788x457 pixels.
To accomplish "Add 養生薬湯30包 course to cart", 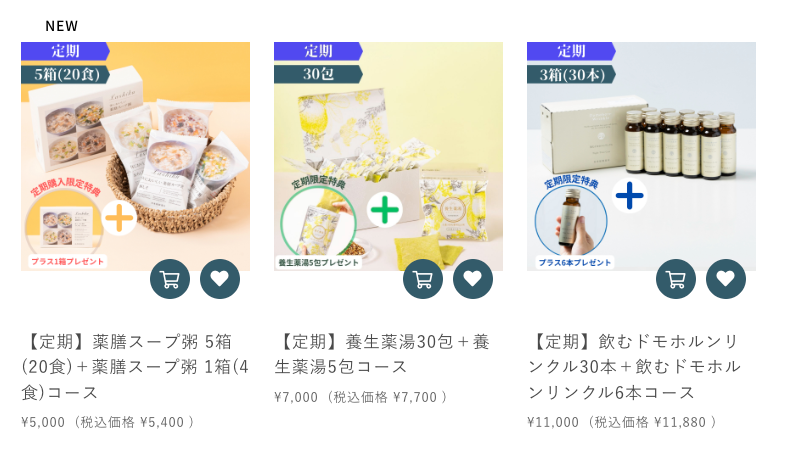I will pos(423,279).
